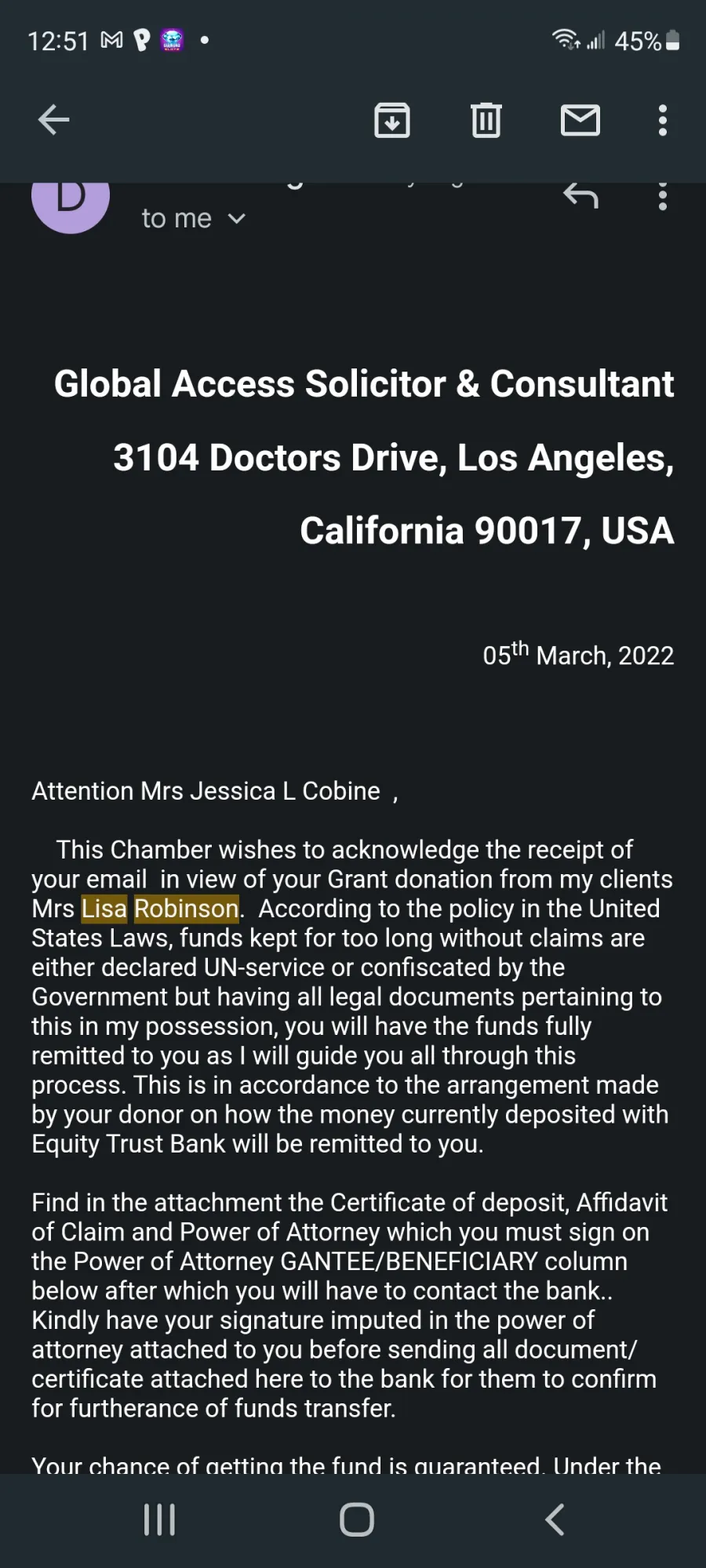Go back to the inbox
Image resolution: width=706 pixels, height=1568 pixels.
point(53,120)
